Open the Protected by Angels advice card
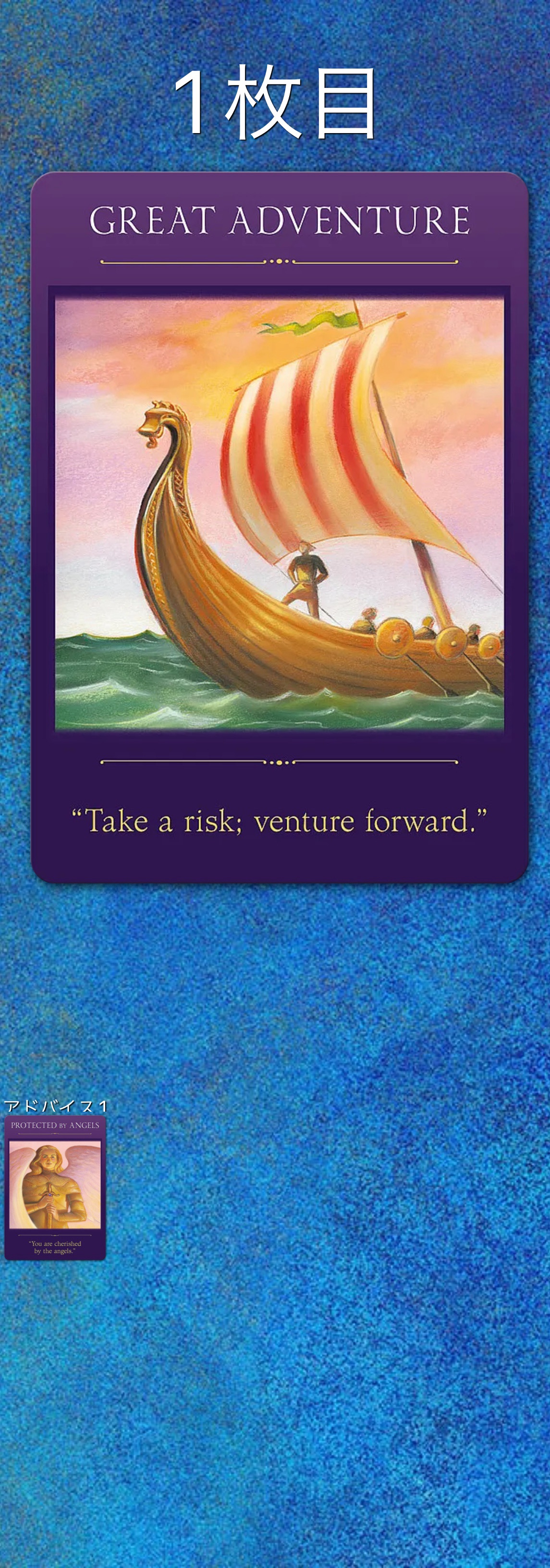 click(x=55, y=1187)
